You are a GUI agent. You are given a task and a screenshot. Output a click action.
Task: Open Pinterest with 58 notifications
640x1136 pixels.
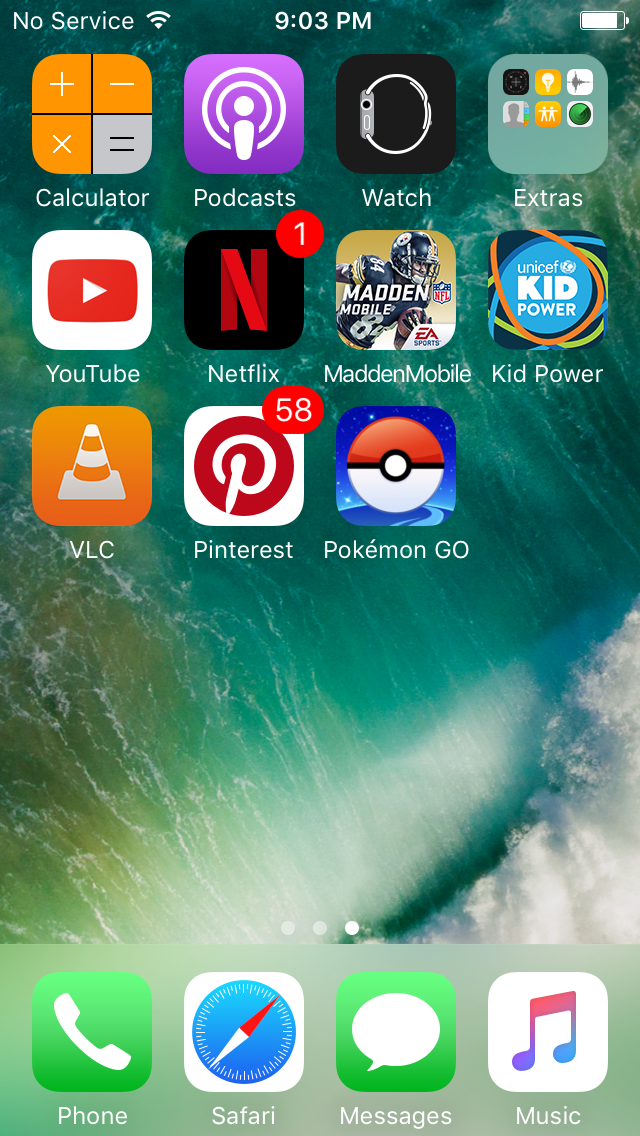[244, 466]
